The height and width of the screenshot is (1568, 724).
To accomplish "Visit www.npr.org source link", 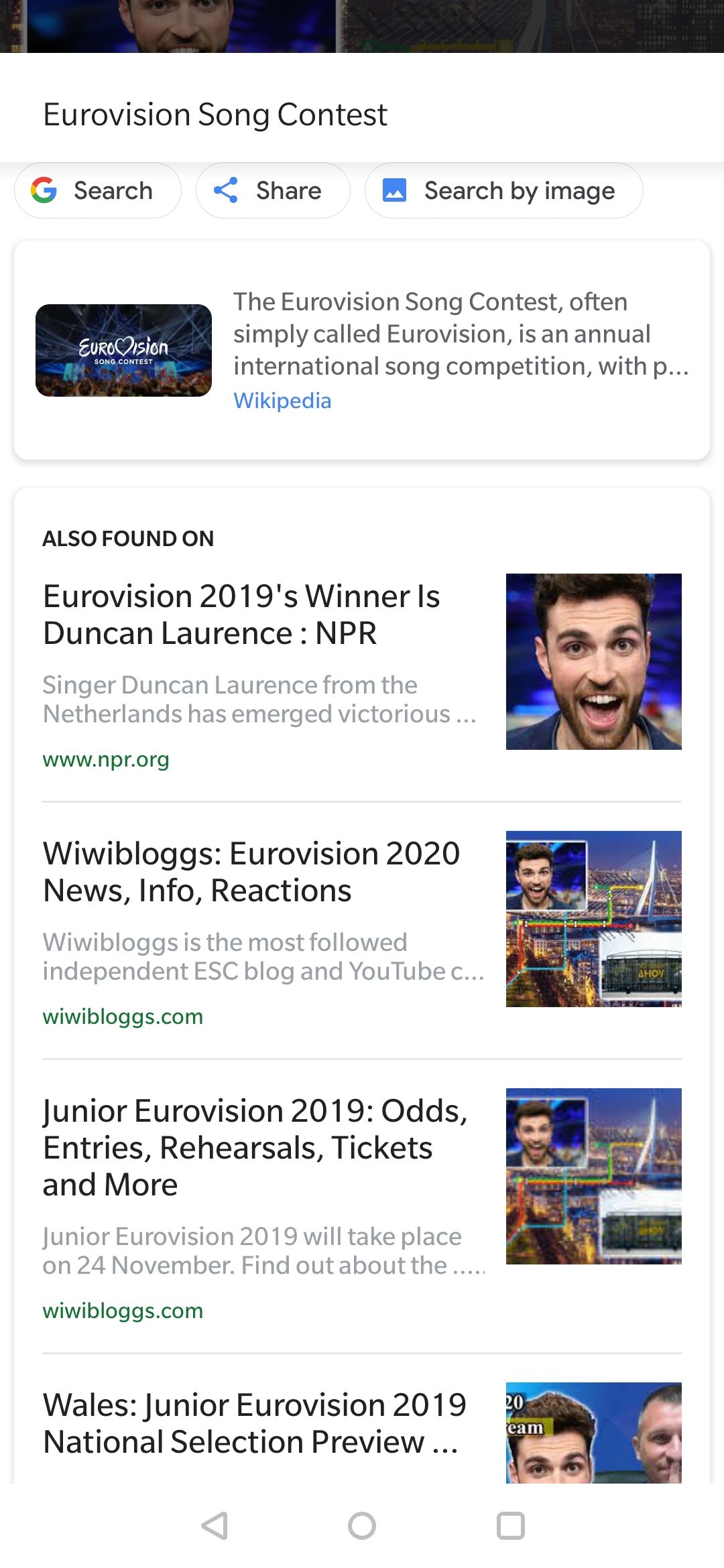I will (x=105, y=760).
